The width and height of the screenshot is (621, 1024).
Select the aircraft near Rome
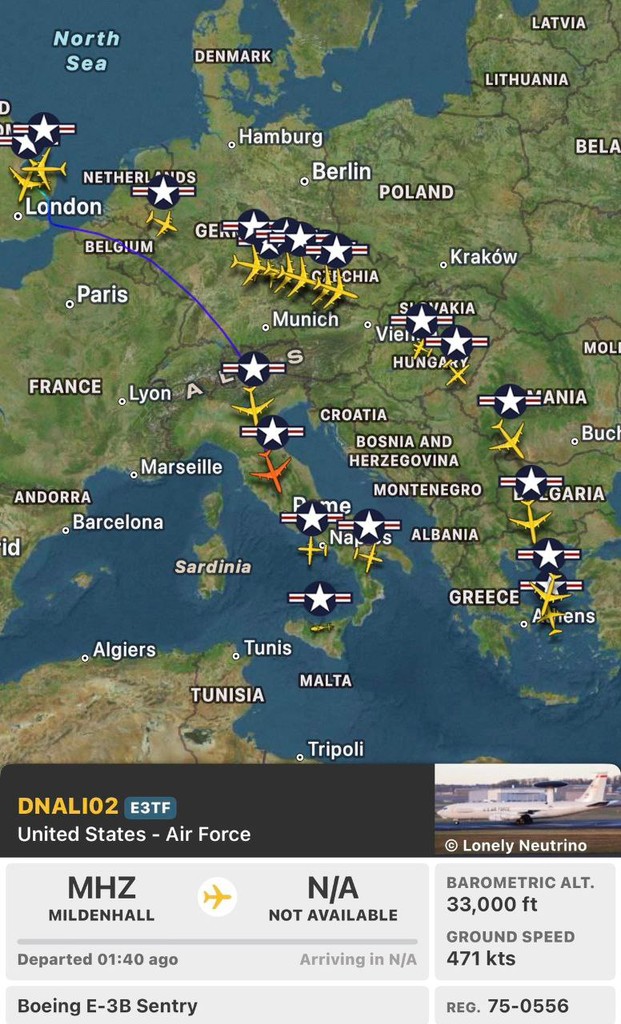click(x=312, y=548)
